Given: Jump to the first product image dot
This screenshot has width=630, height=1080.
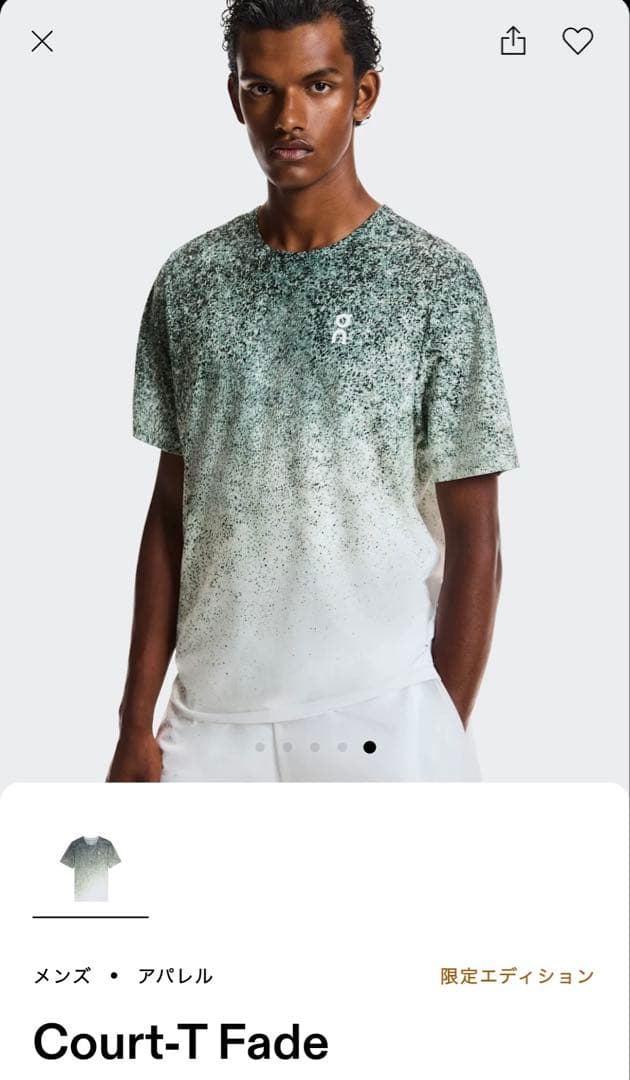Looking at the screenshot, I should (260, 747).
